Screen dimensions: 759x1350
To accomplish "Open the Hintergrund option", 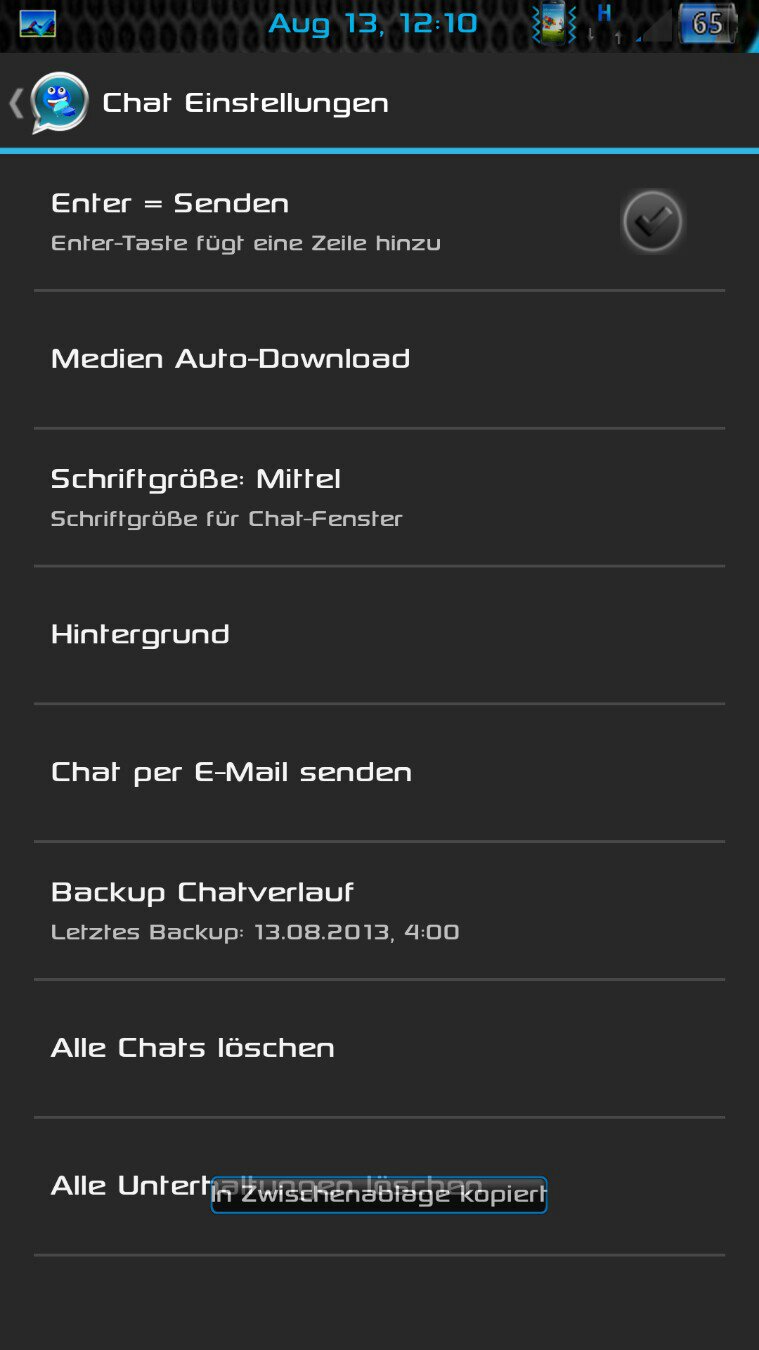I will [x=379, y=636].
